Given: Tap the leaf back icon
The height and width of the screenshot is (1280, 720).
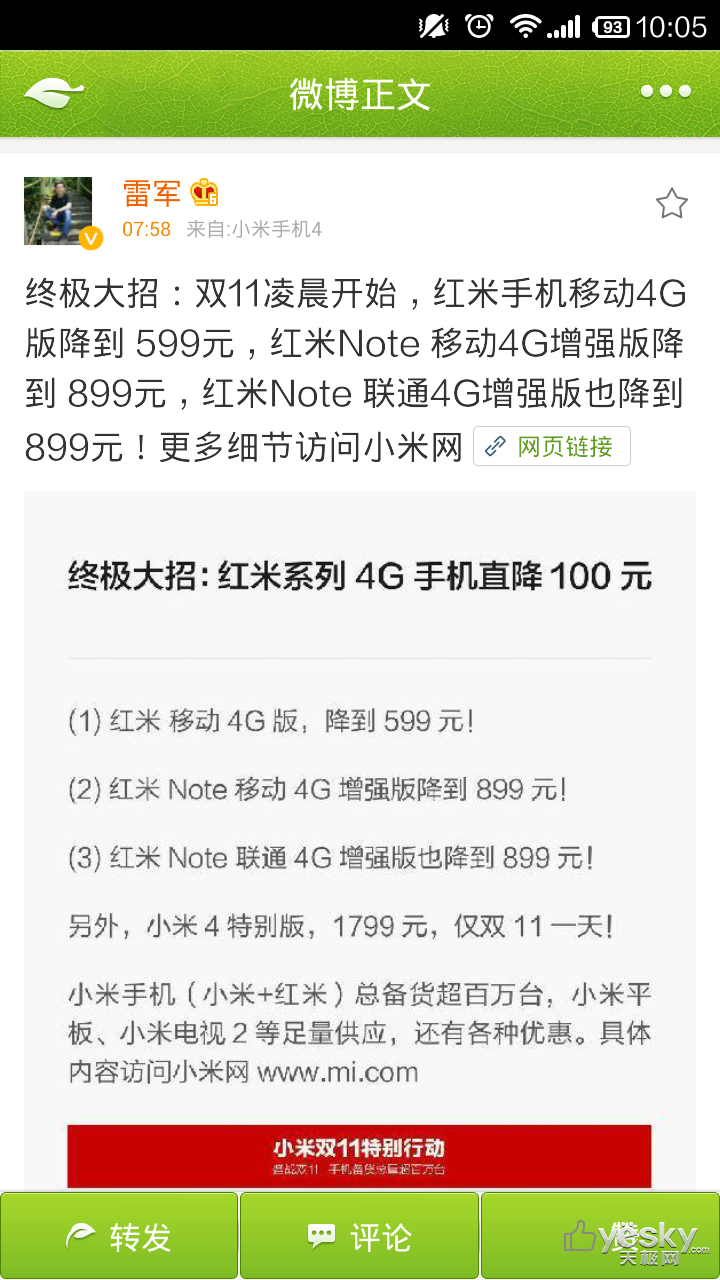Looking at the screenshot, I should coord(54,94).
